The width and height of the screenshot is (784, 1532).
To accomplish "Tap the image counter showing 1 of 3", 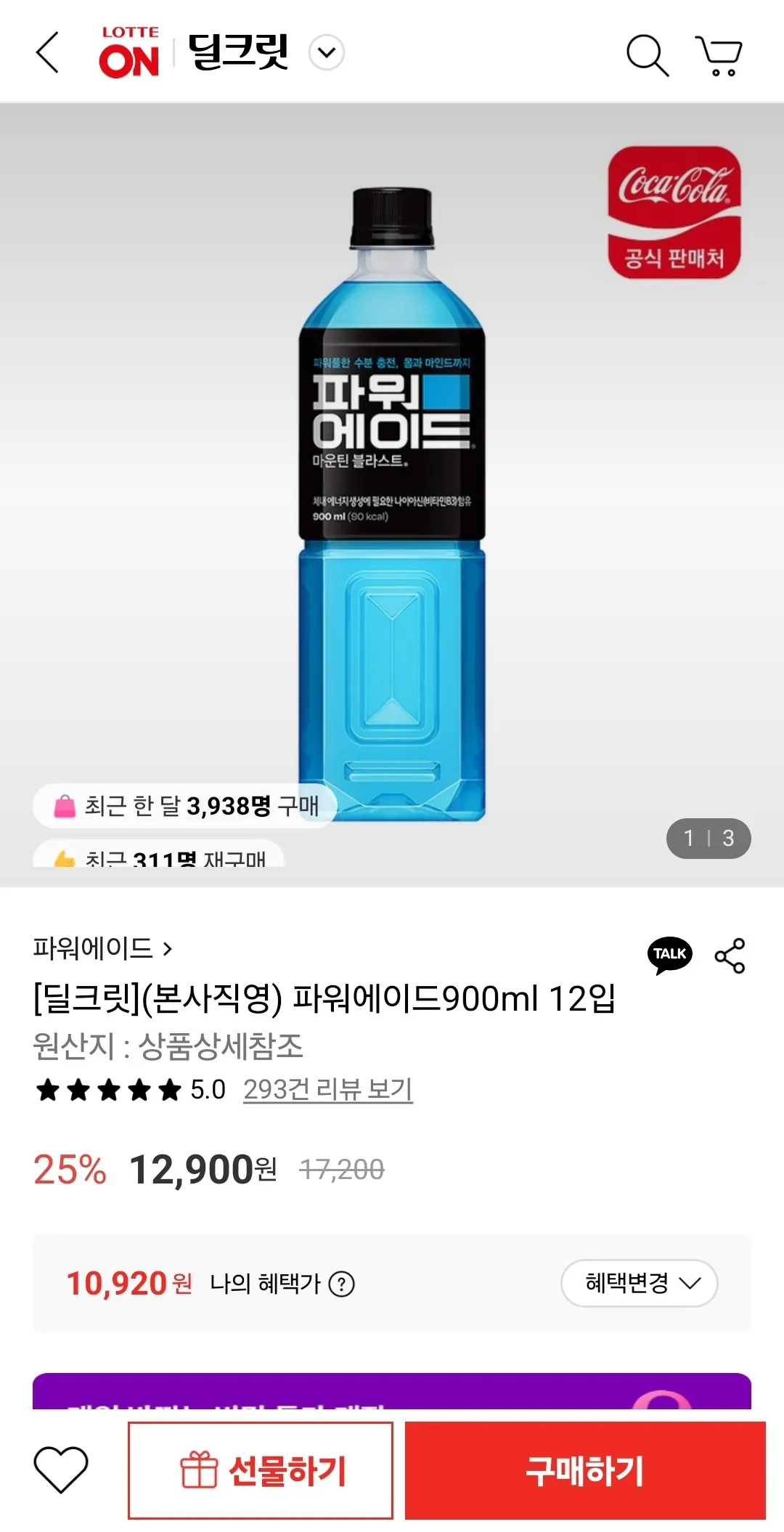I will click(708, 839).
